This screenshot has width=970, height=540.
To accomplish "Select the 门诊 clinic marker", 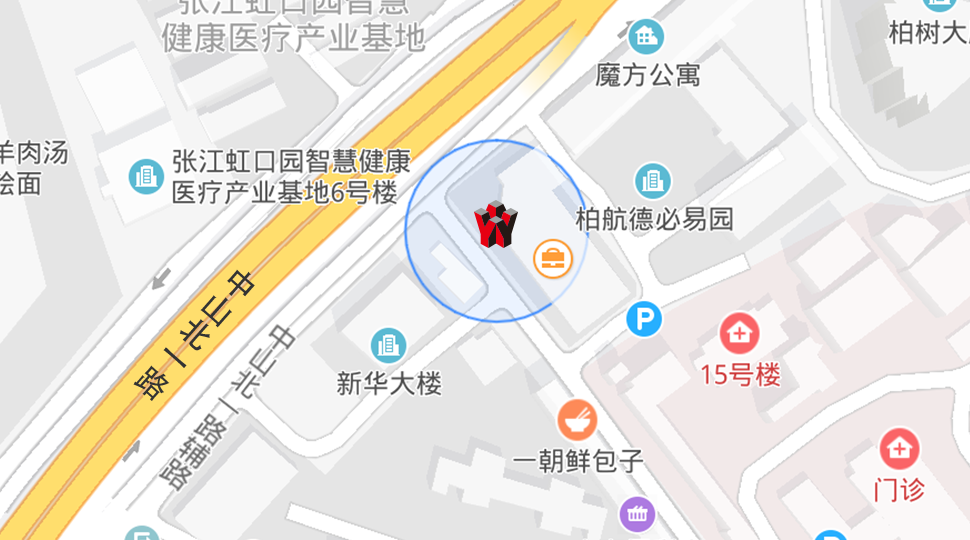I will [898, 449].
